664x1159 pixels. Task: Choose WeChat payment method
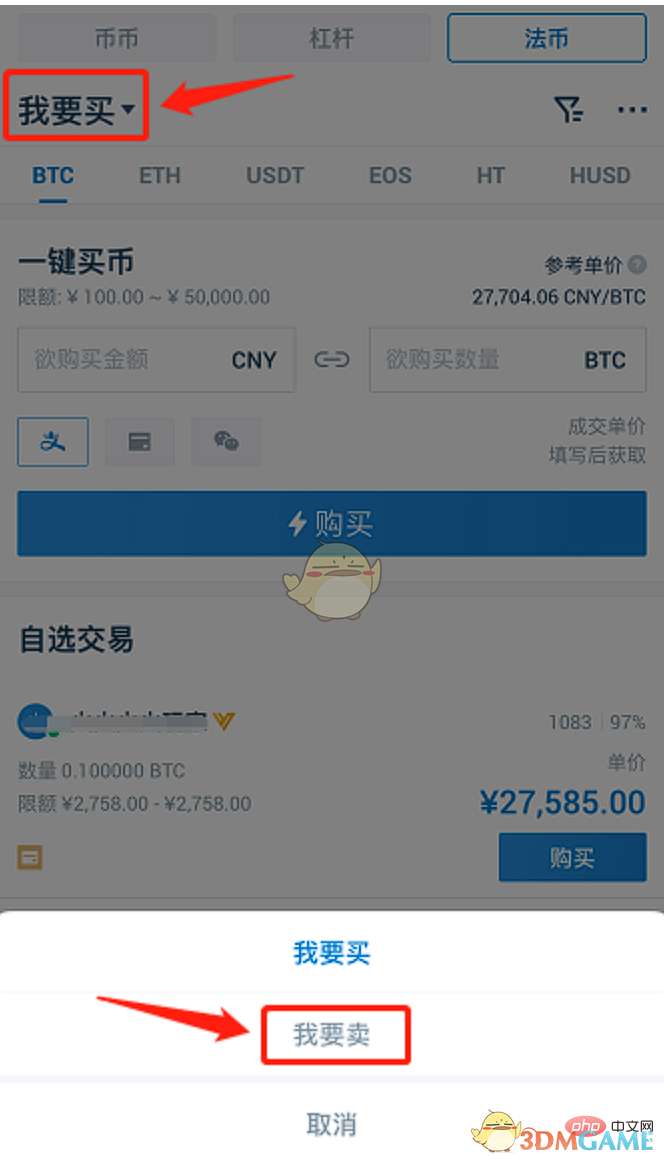(x=226, y=442)
